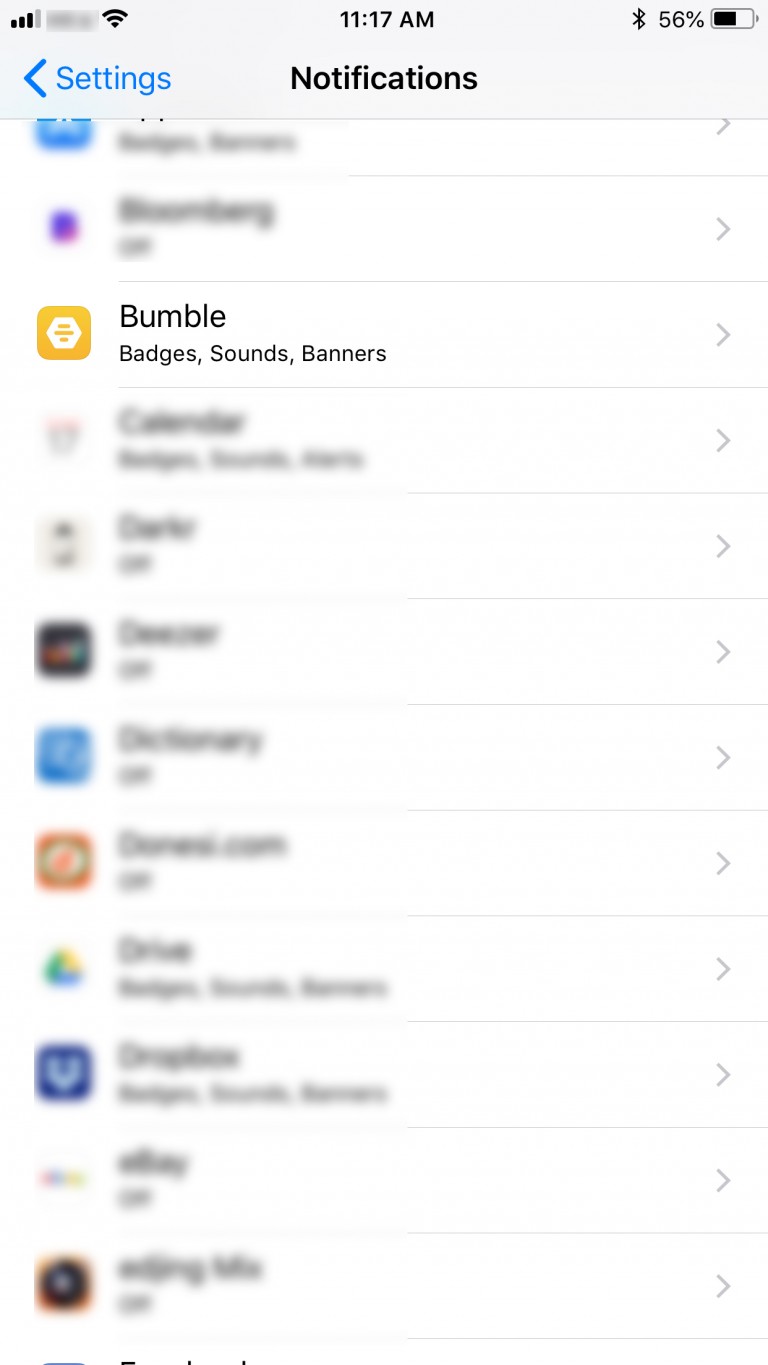768x1365 pixels.
Task: Expand Drive settings with the right chevron
Action: (722, 969)
